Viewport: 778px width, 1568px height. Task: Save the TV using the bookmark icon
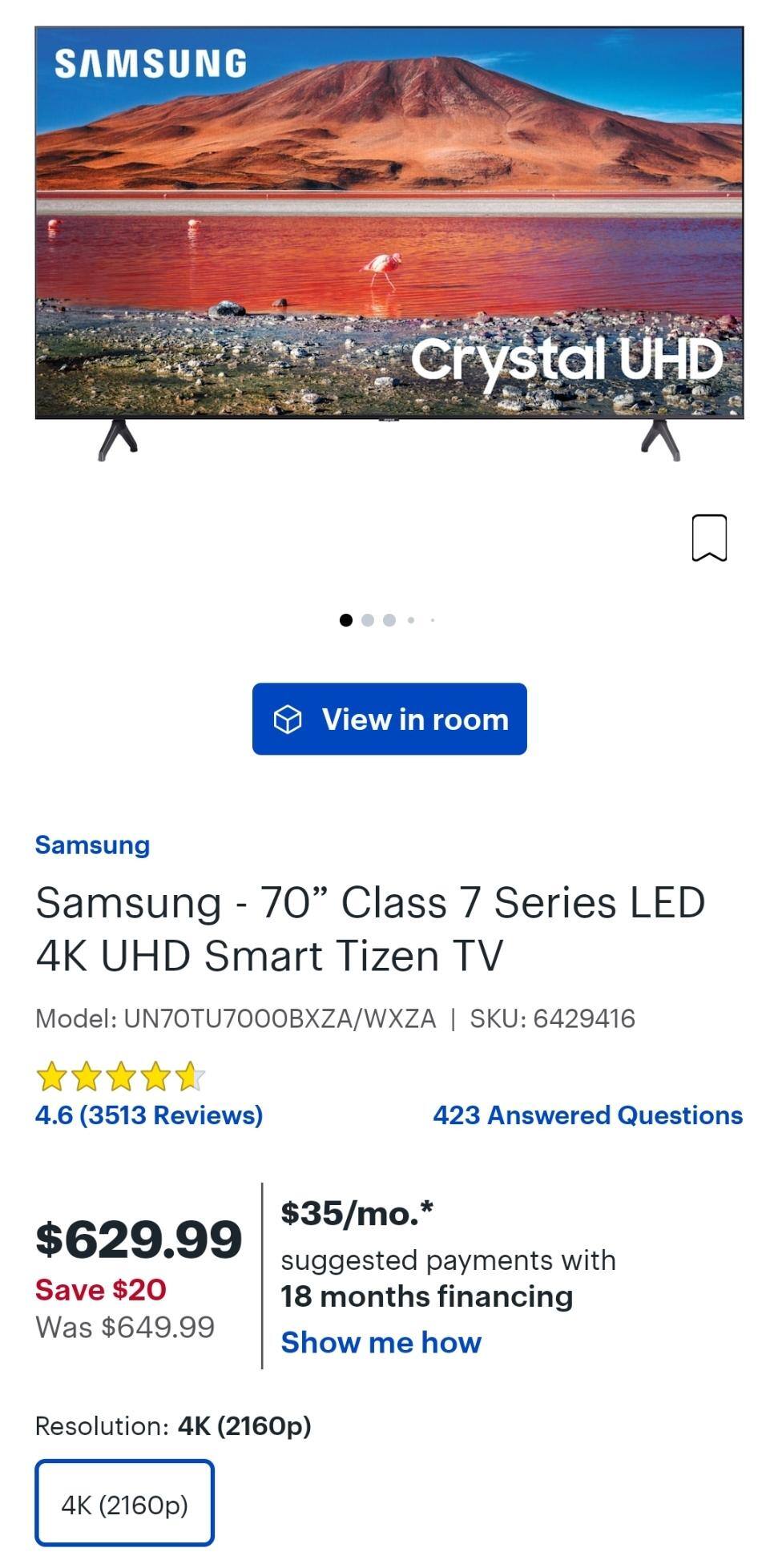tap(708, 538)
